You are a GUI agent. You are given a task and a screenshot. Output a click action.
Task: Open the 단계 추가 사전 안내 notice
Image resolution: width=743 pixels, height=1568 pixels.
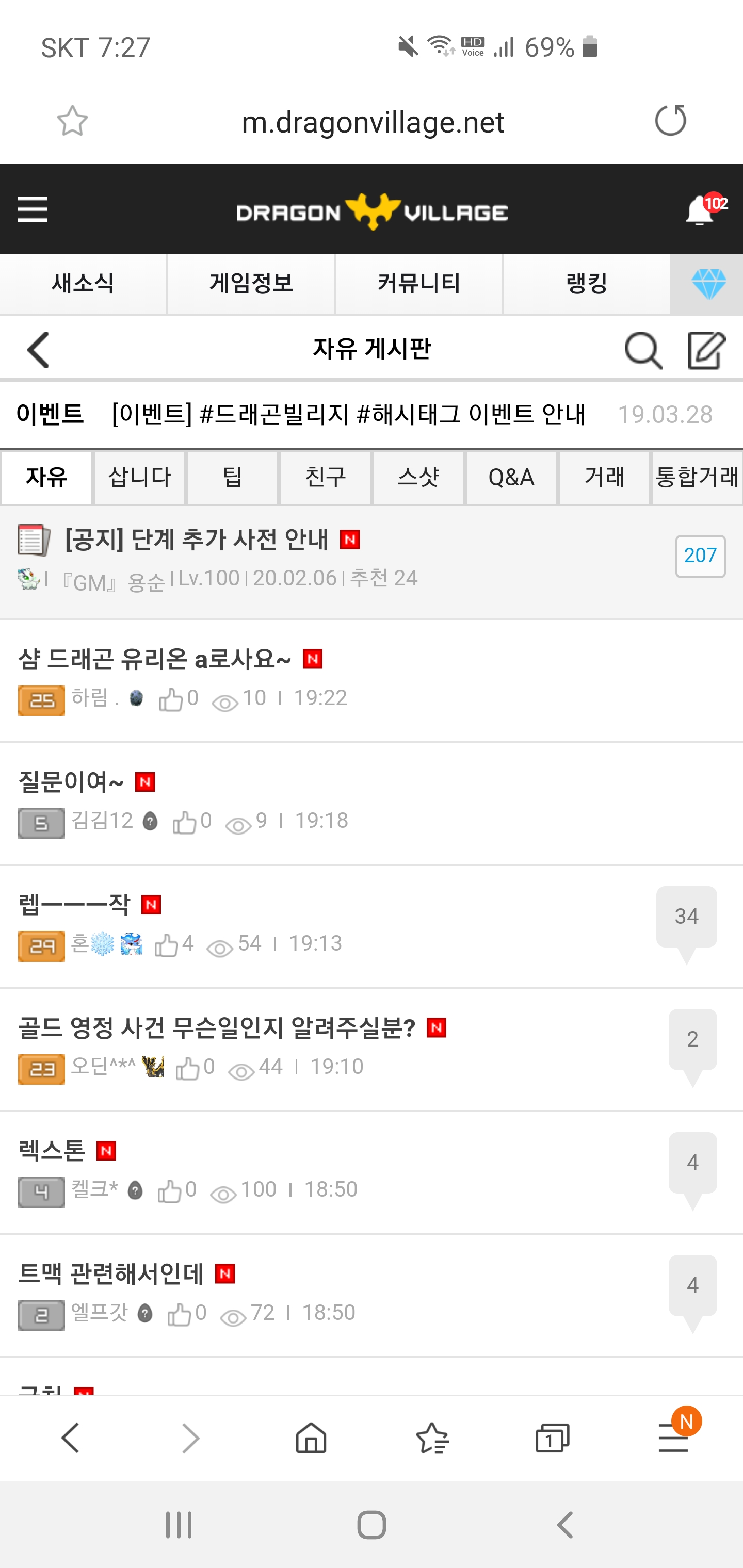(197, 540)
